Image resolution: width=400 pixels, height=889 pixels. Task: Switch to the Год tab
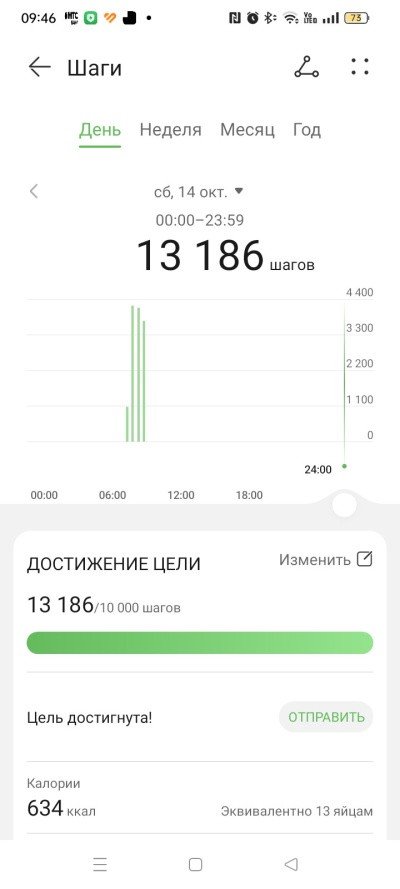(x=307, y=130)
